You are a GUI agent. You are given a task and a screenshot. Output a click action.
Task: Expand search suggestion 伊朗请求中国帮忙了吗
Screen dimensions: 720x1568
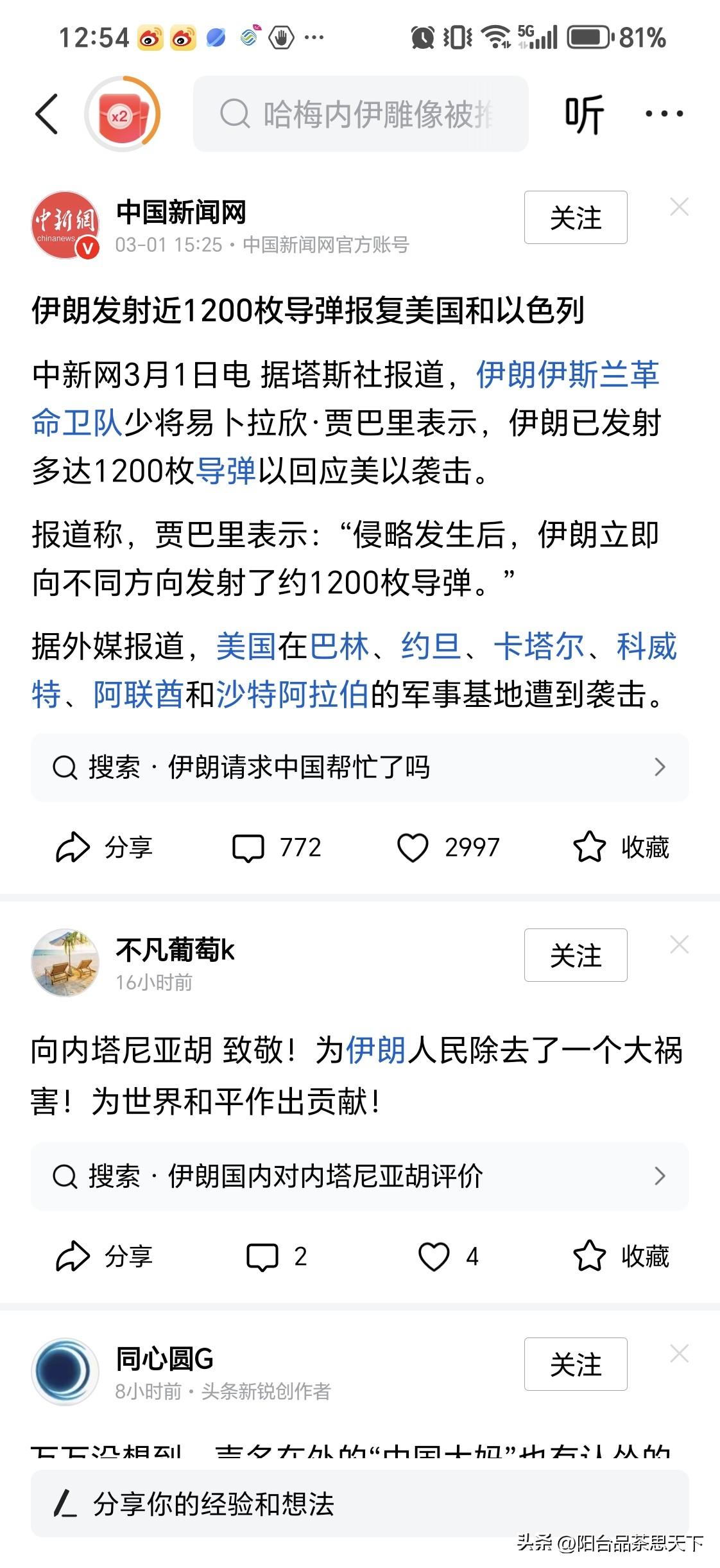click(x=660, y=767)
